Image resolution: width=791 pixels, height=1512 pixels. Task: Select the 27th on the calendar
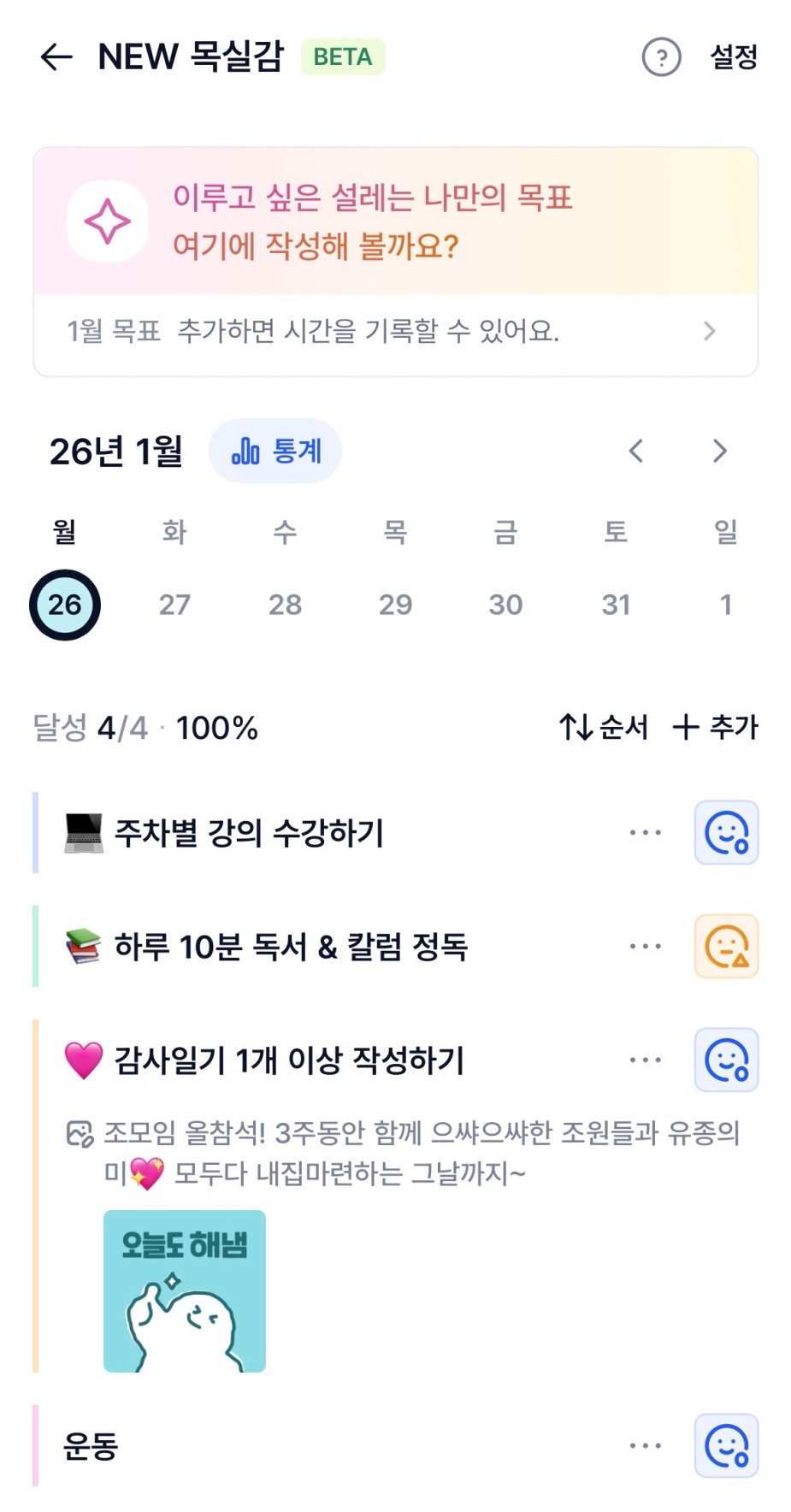174,605
